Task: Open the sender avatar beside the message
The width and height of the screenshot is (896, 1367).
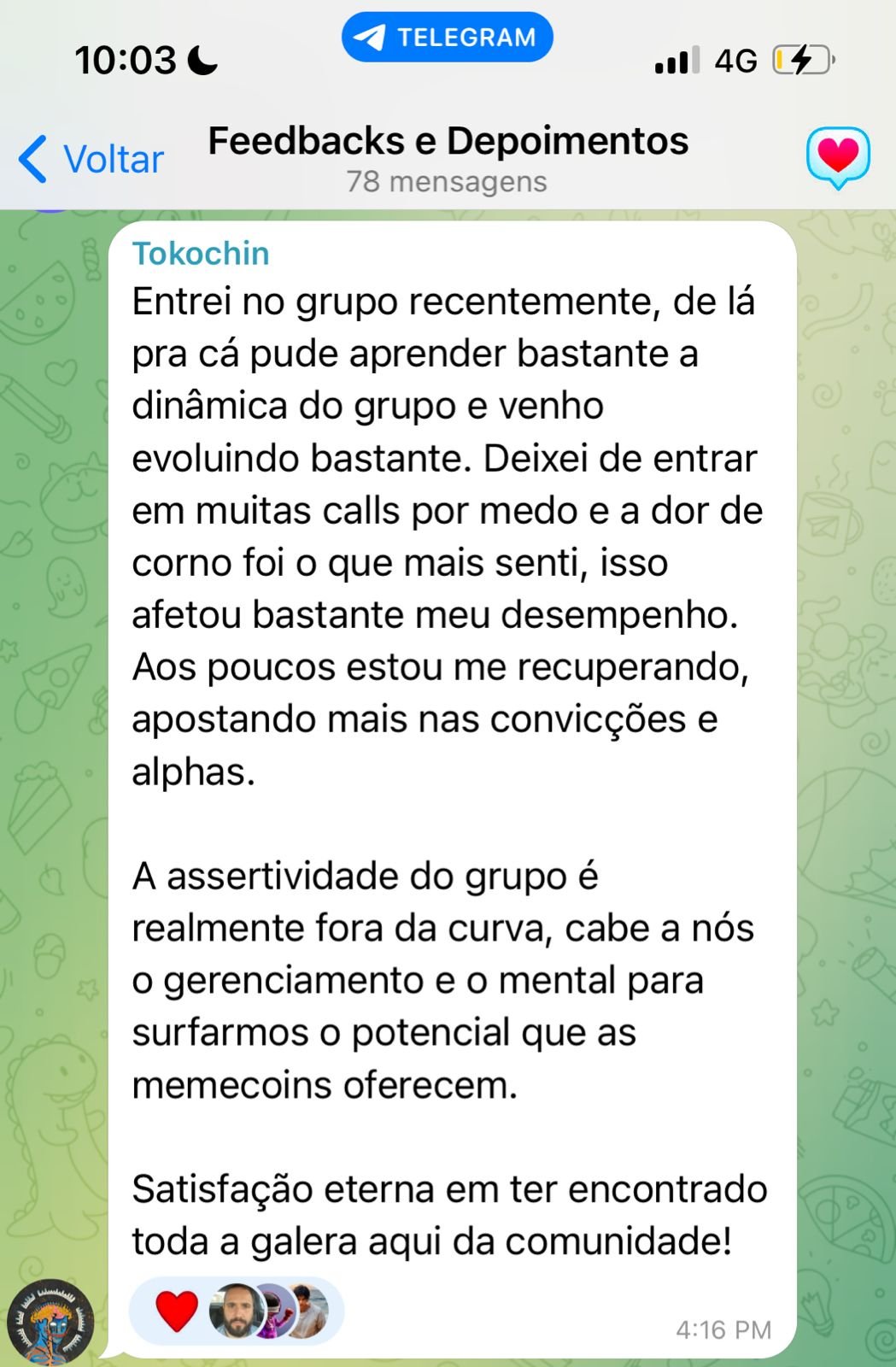Action: 50,1321
